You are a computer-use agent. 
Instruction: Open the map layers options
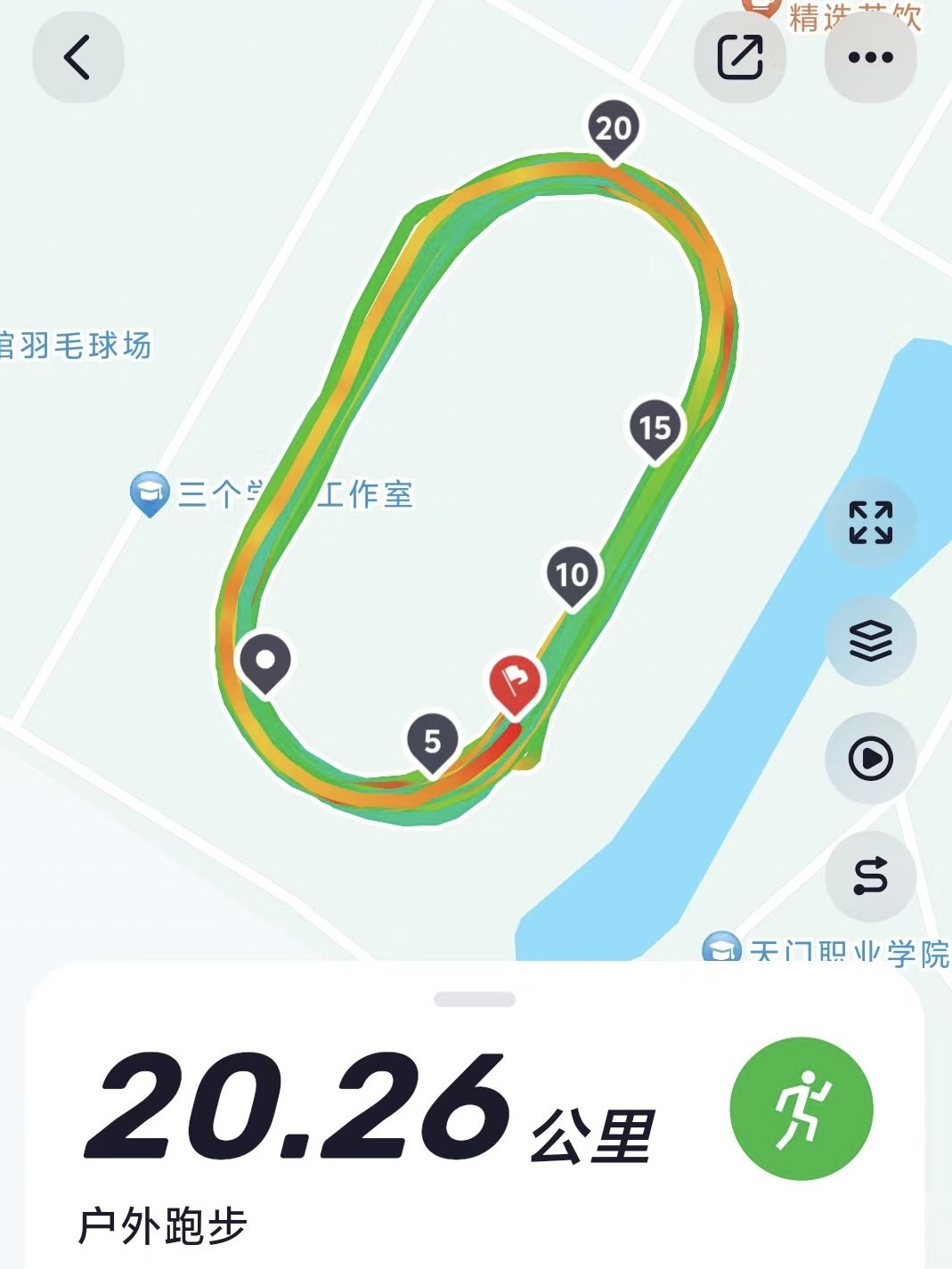point(870,640)
